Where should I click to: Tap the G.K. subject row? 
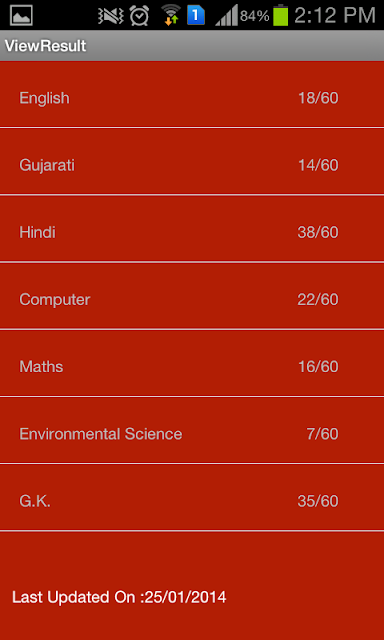click(192, 497)
